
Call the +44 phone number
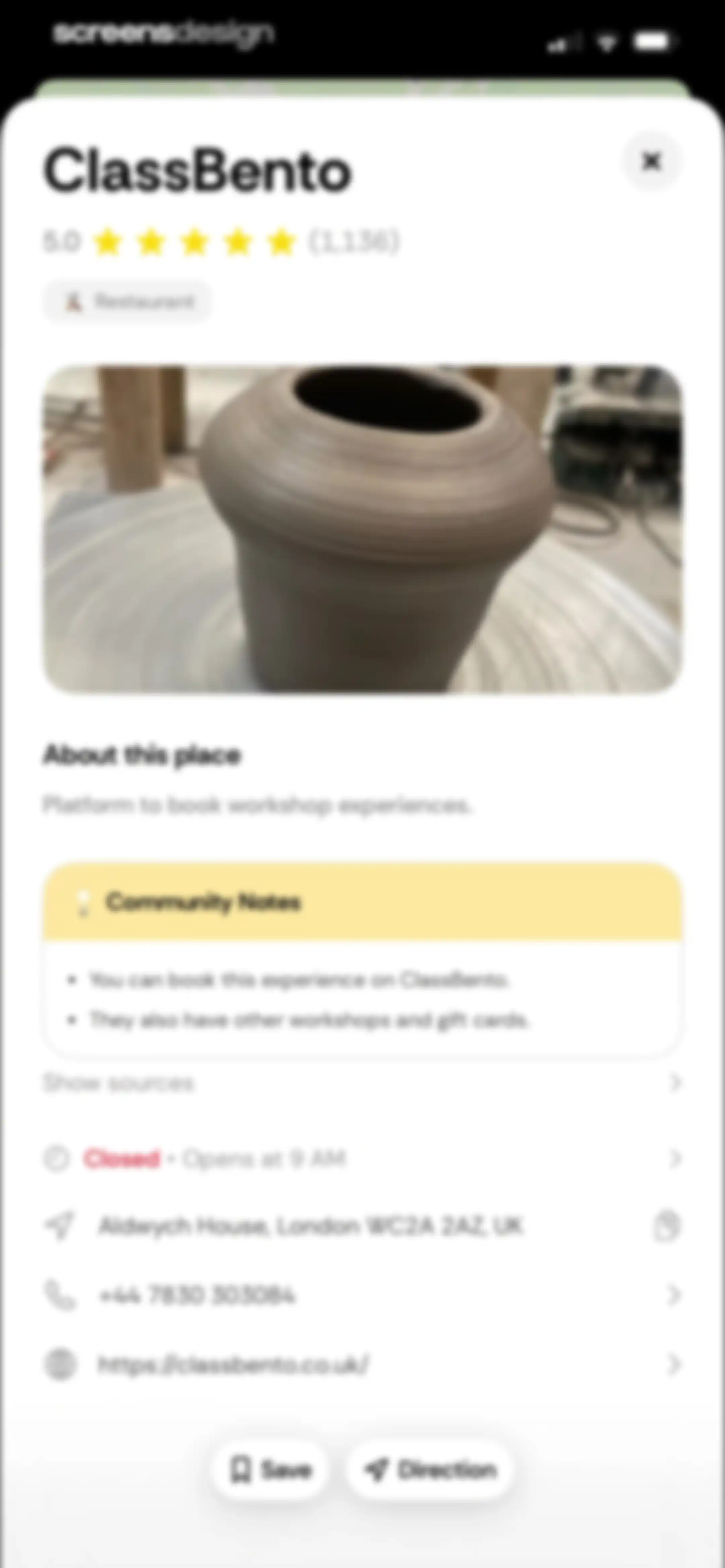[363, 1295]
